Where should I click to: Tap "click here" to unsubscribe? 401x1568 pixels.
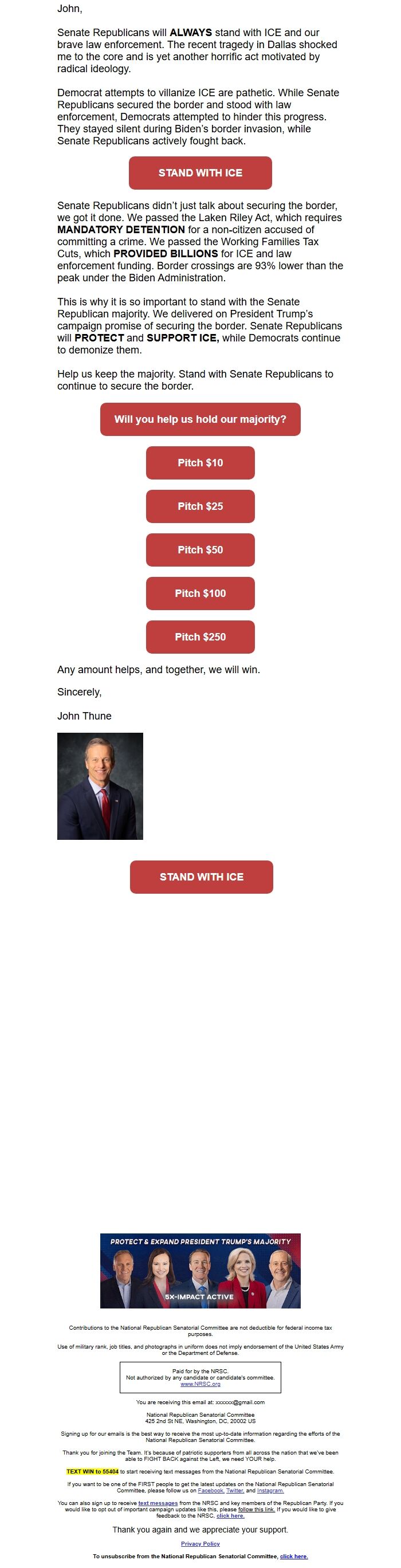(293, 1557)
